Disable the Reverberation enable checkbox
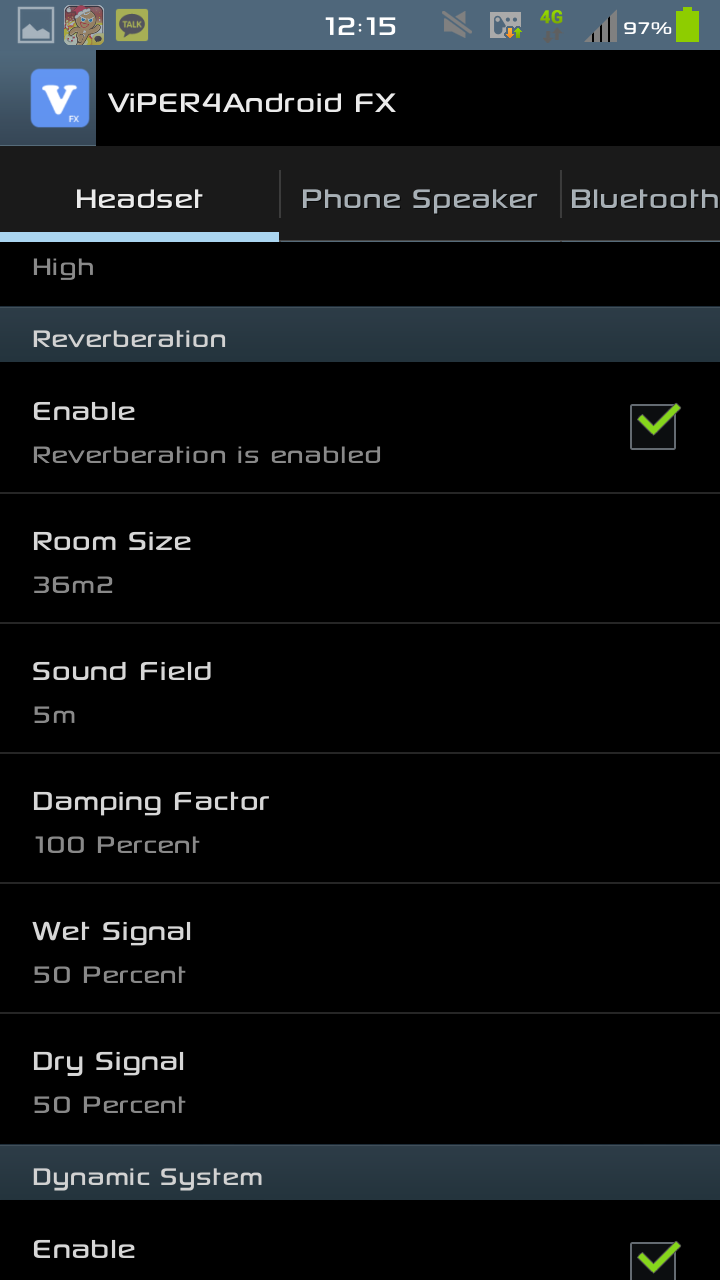 (x=654, y=427)
